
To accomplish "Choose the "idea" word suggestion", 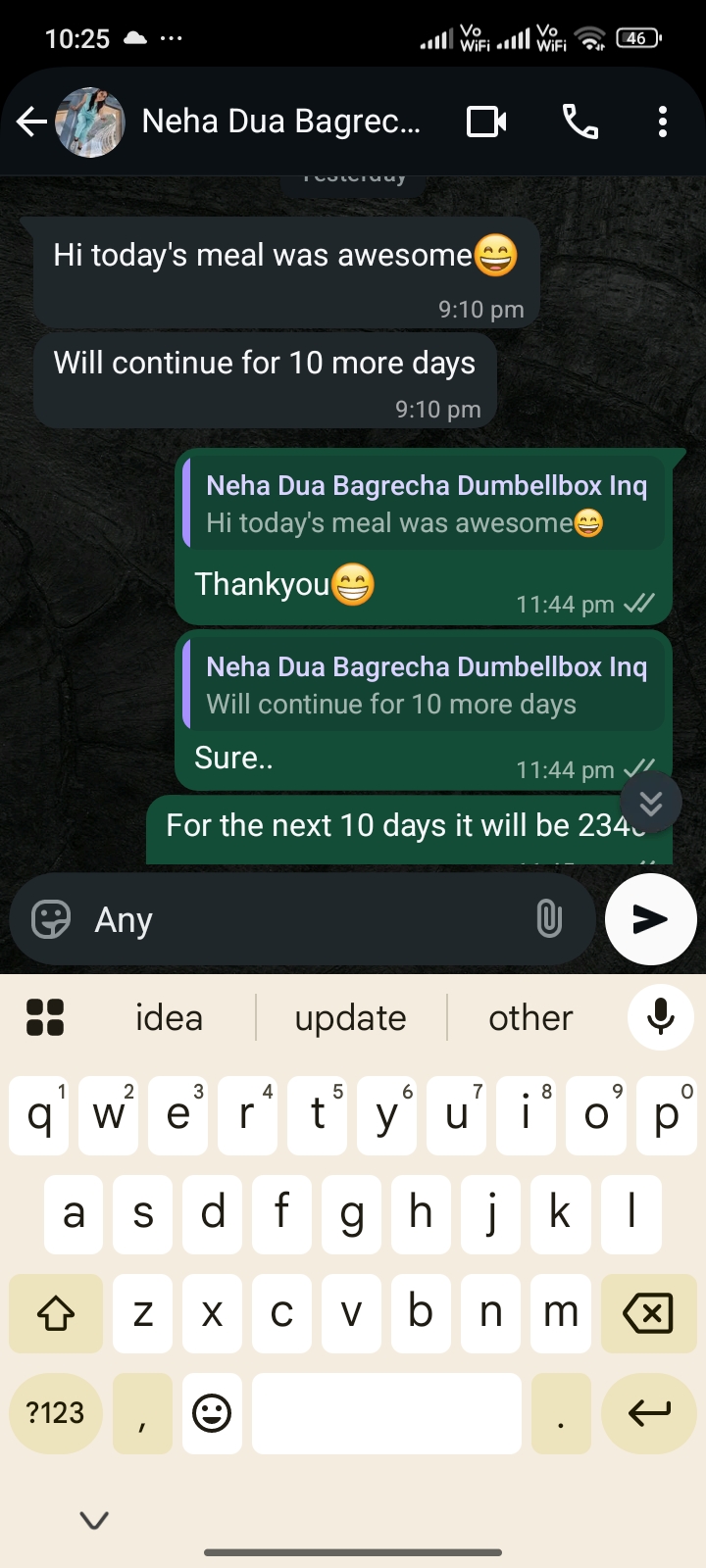I will [169, 1018].
